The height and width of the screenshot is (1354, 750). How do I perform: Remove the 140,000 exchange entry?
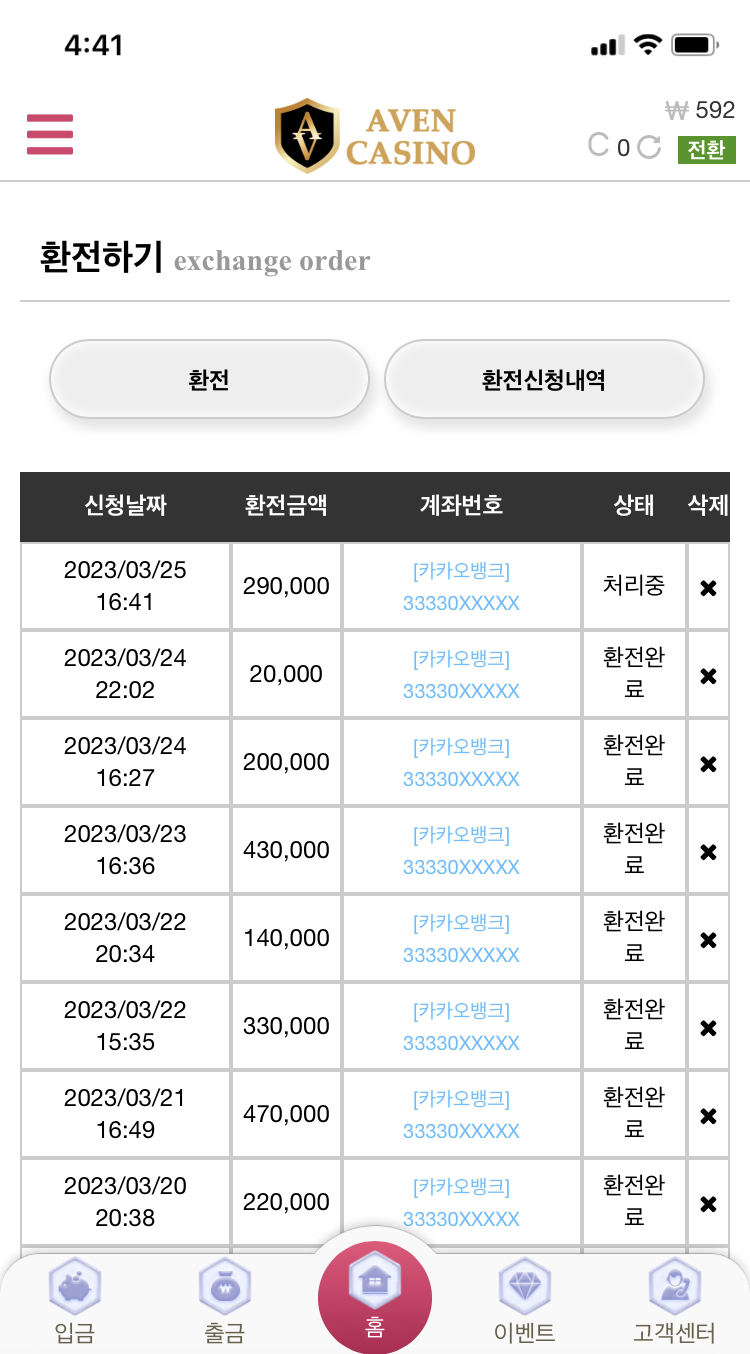pyautogui.click(x=708, y=940)
